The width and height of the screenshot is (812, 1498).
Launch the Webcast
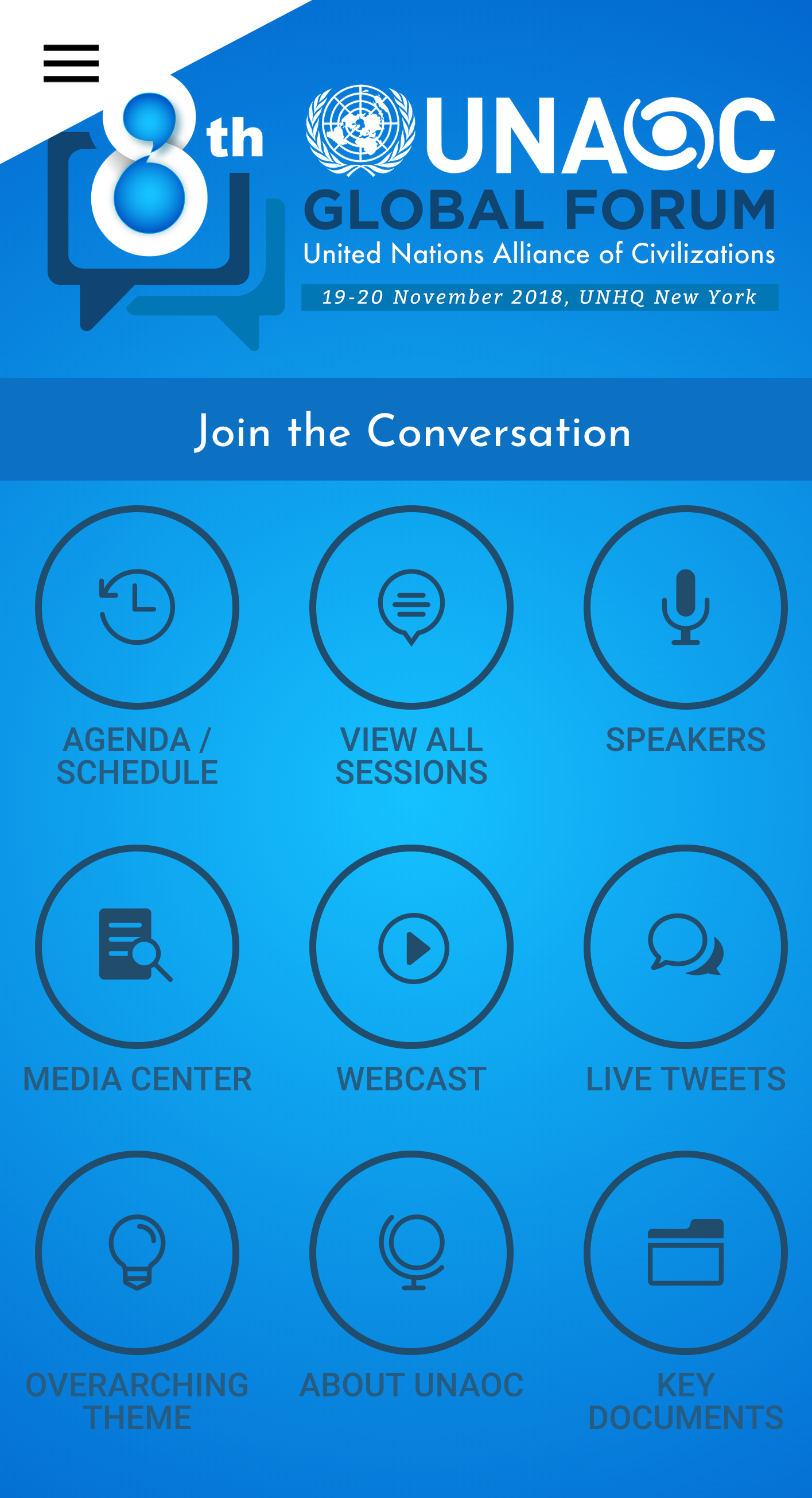pyautogui.click(x=411, y=947)
